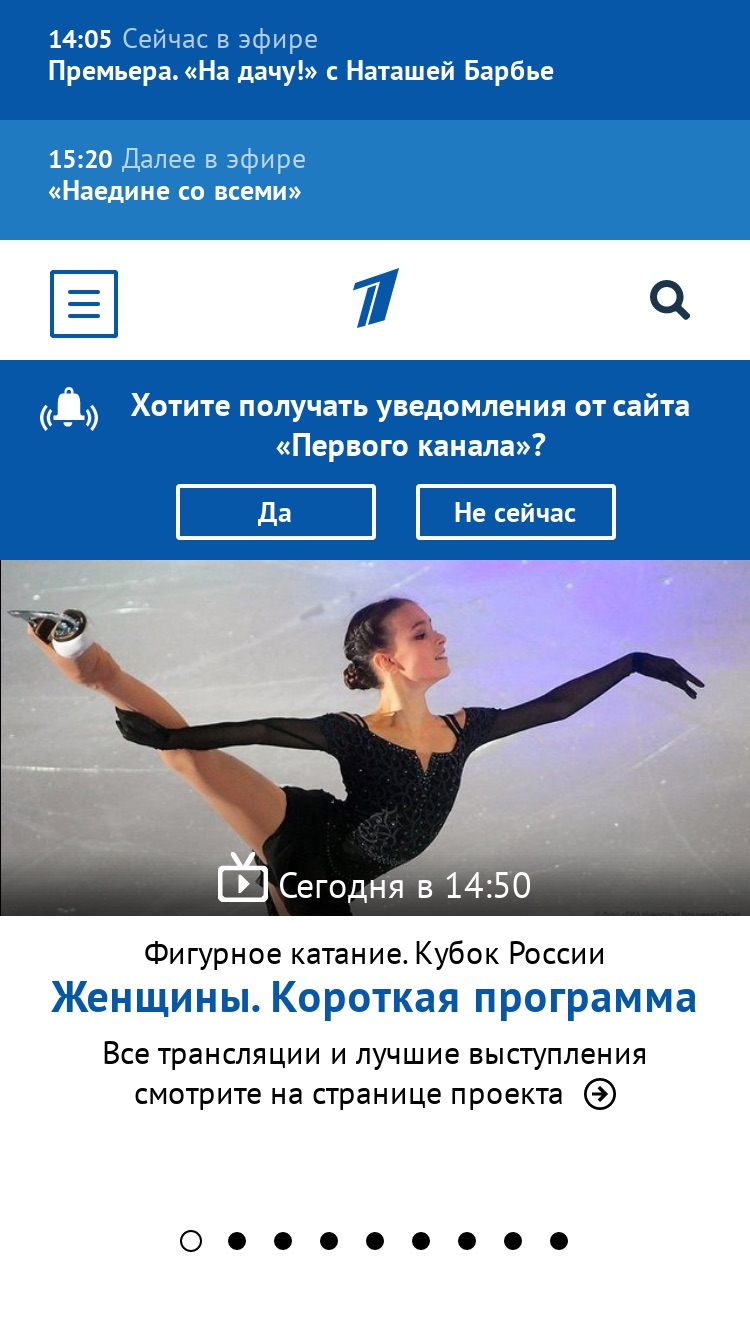Accept notifications with the Да button
The height and width of the screenshot is (1334, 750).
276,512
